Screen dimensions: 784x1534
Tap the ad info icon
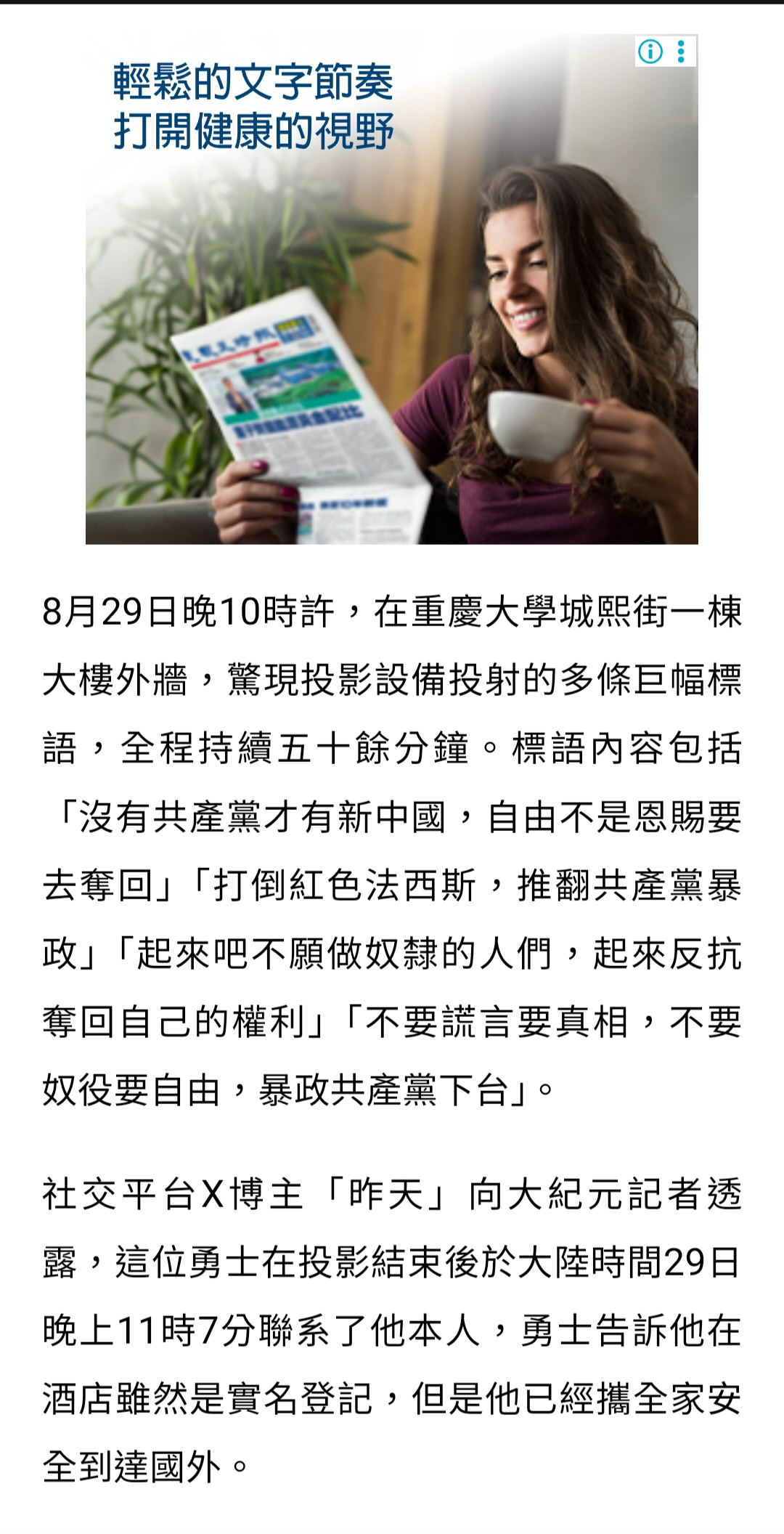[x=650, y=52]
